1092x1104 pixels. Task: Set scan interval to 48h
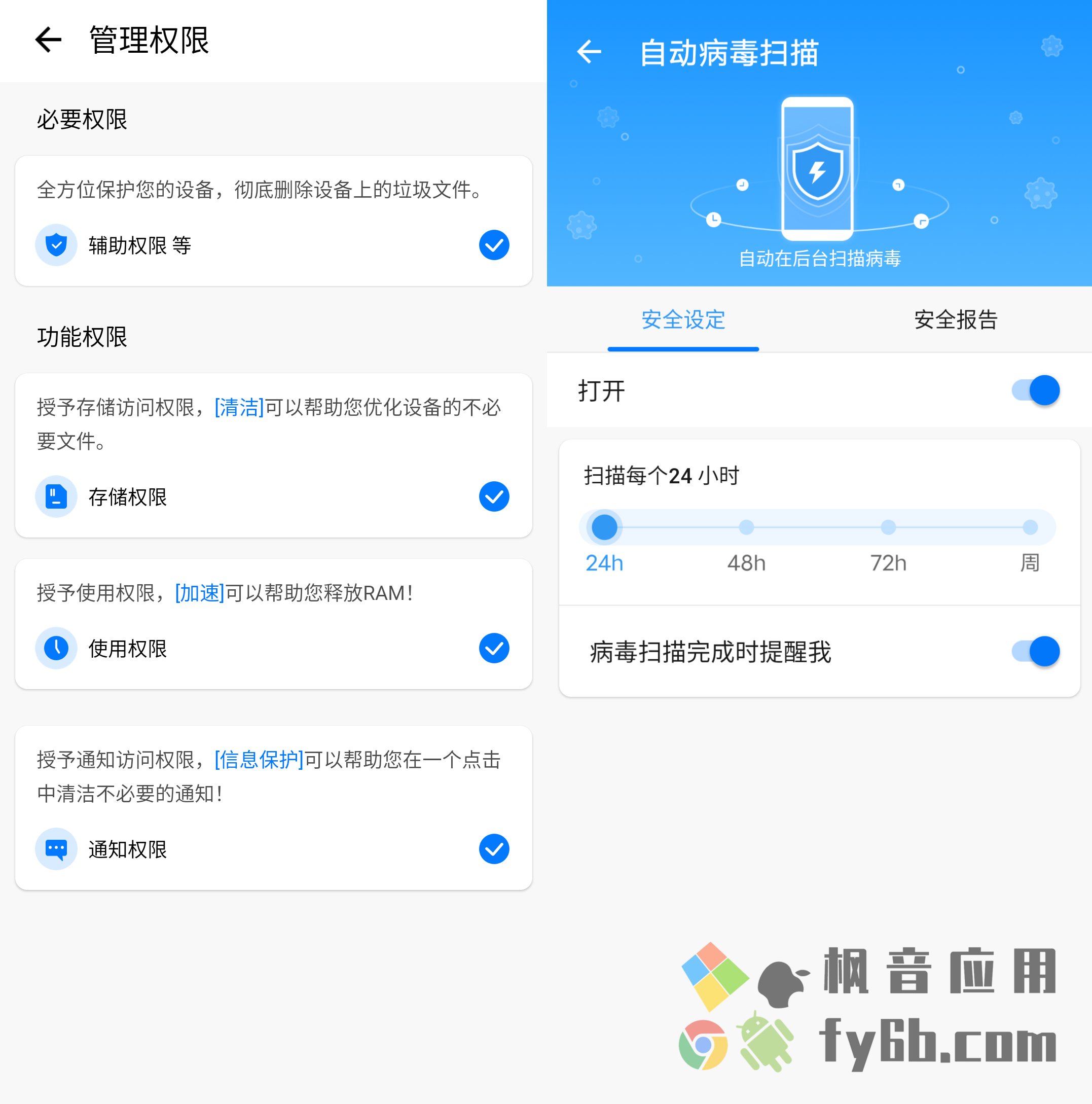pos(746,527)
